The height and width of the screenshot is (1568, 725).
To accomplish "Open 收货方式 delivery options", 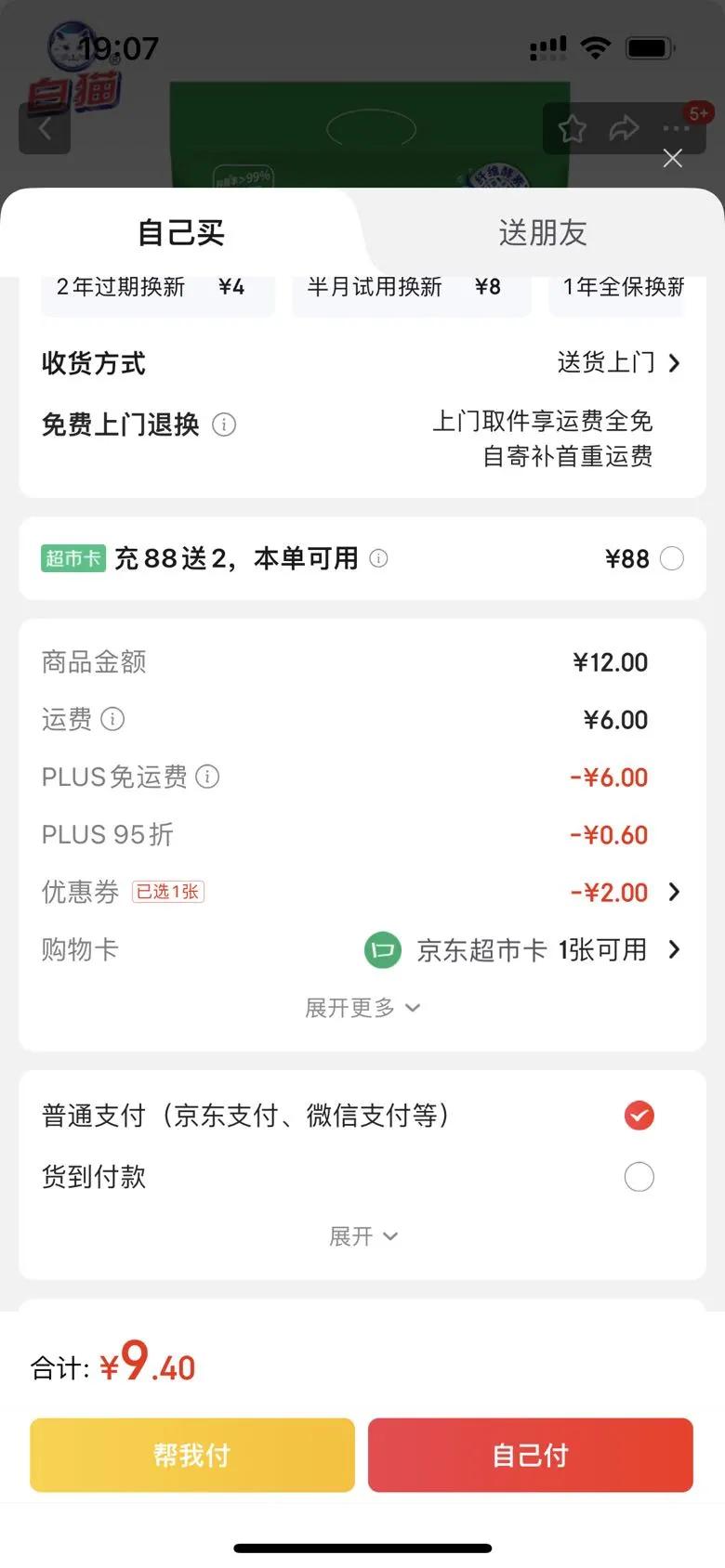I will (619, 362).
